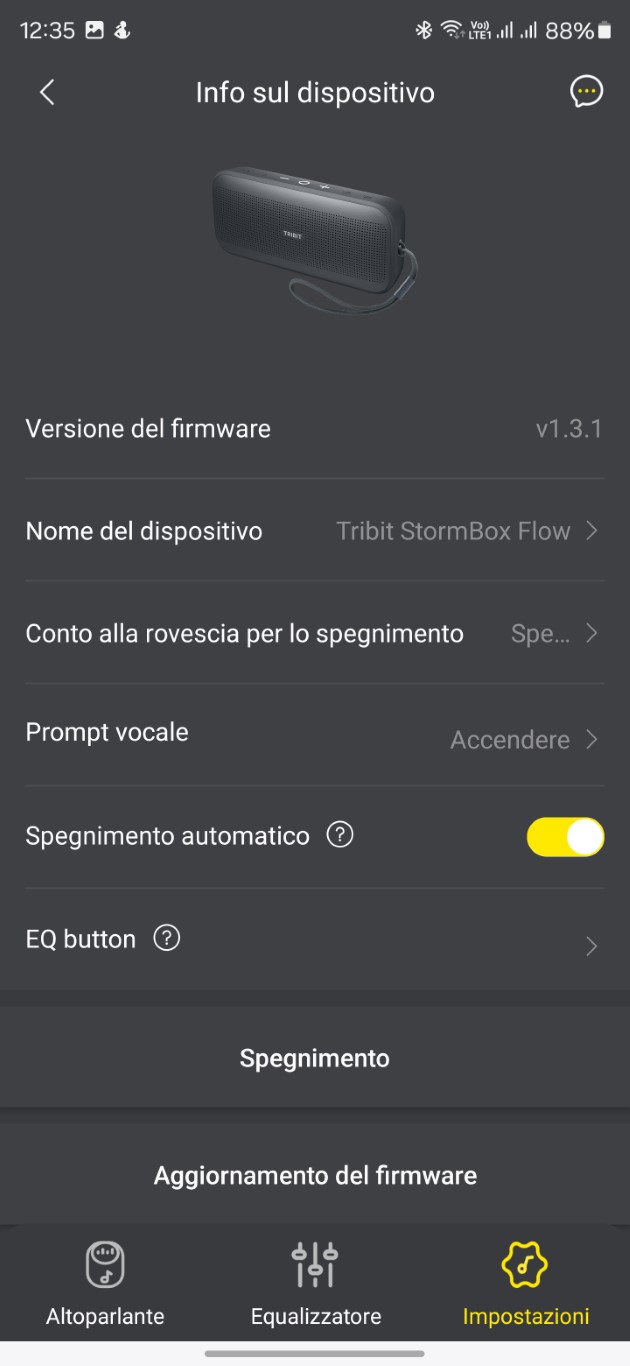Open the chat support icon

coord(587,92)
